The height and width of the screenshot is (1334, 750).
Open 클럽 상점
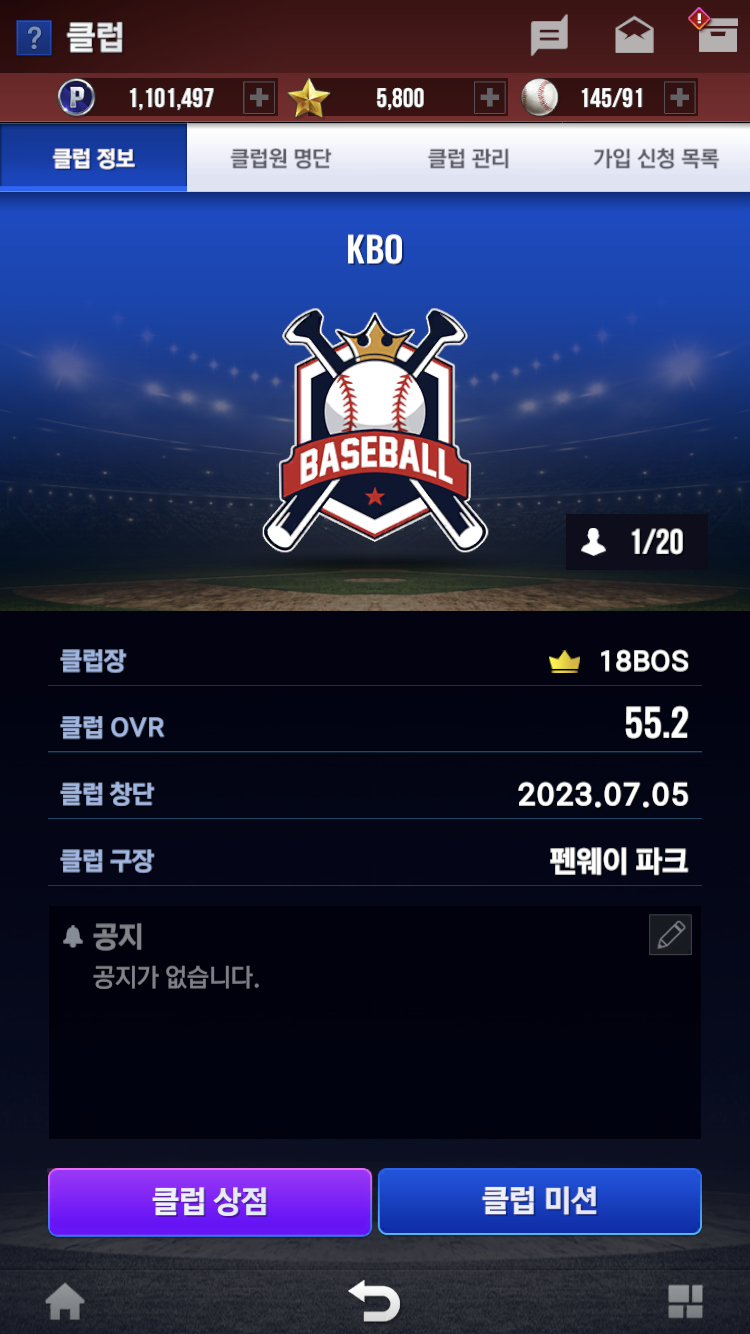210,1201
